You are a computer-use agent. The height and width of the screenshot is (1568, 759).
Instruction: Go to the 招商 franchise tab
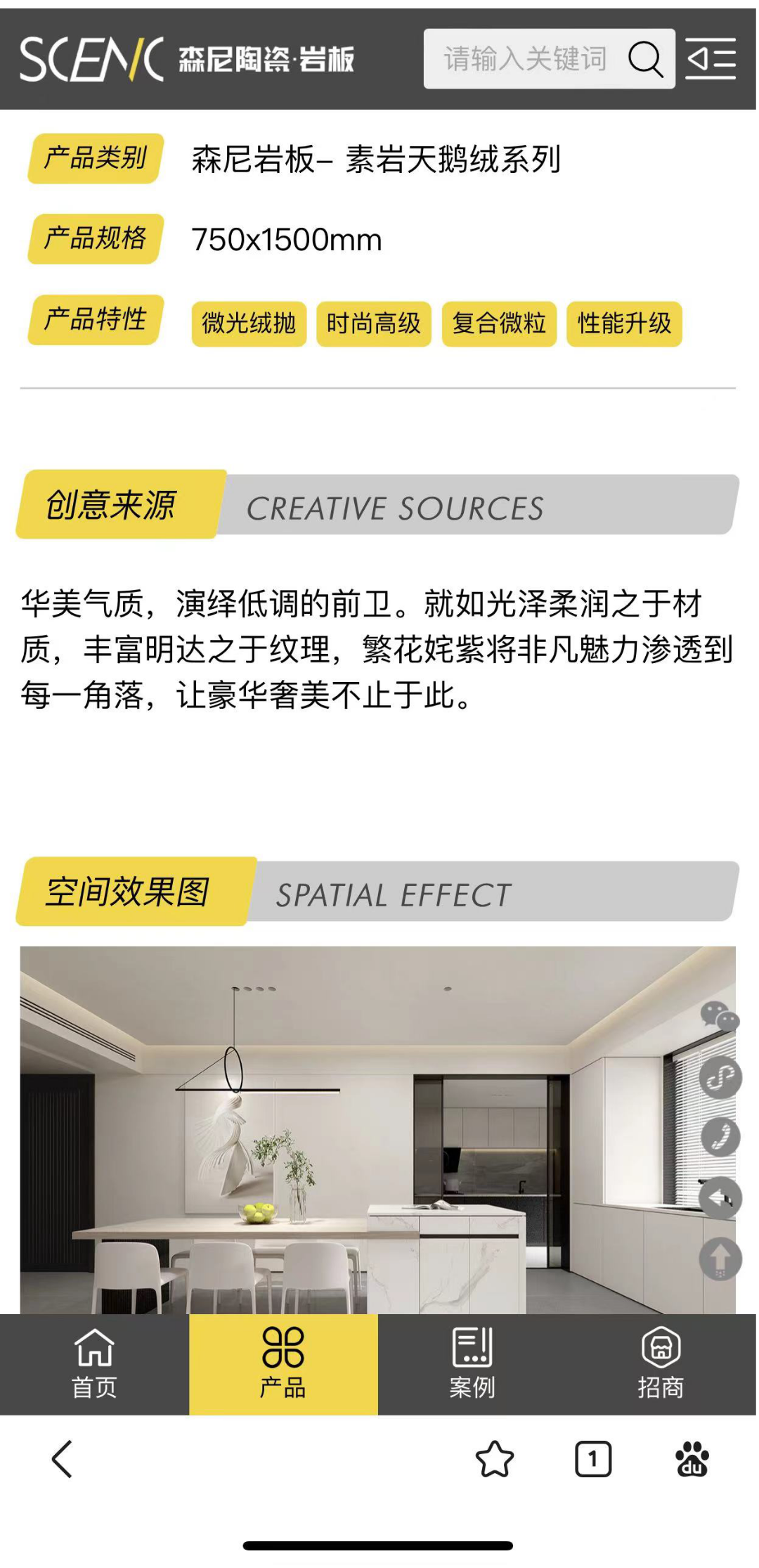click(x=661, y=1364)
